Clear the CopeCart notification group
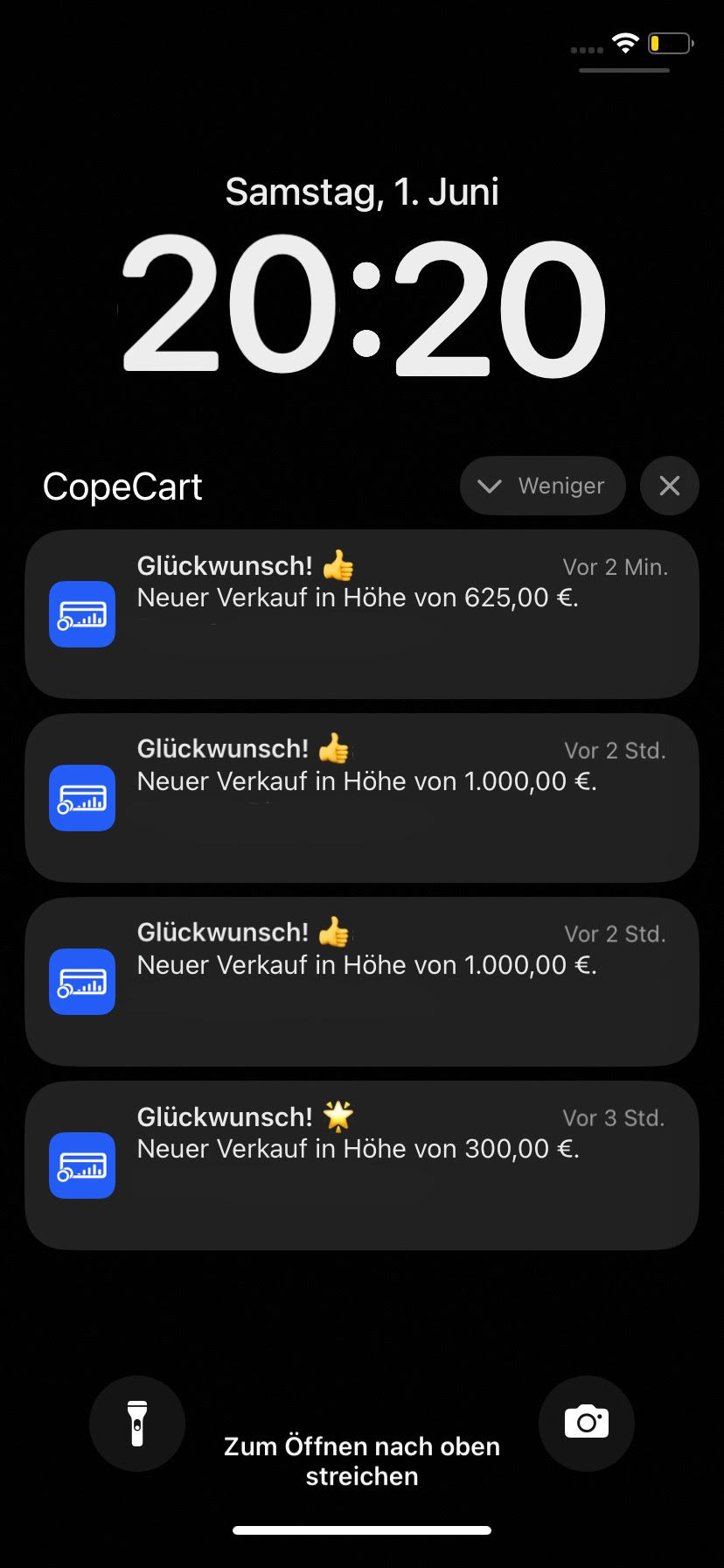The image size is (724, 1568). pos(670,486)
